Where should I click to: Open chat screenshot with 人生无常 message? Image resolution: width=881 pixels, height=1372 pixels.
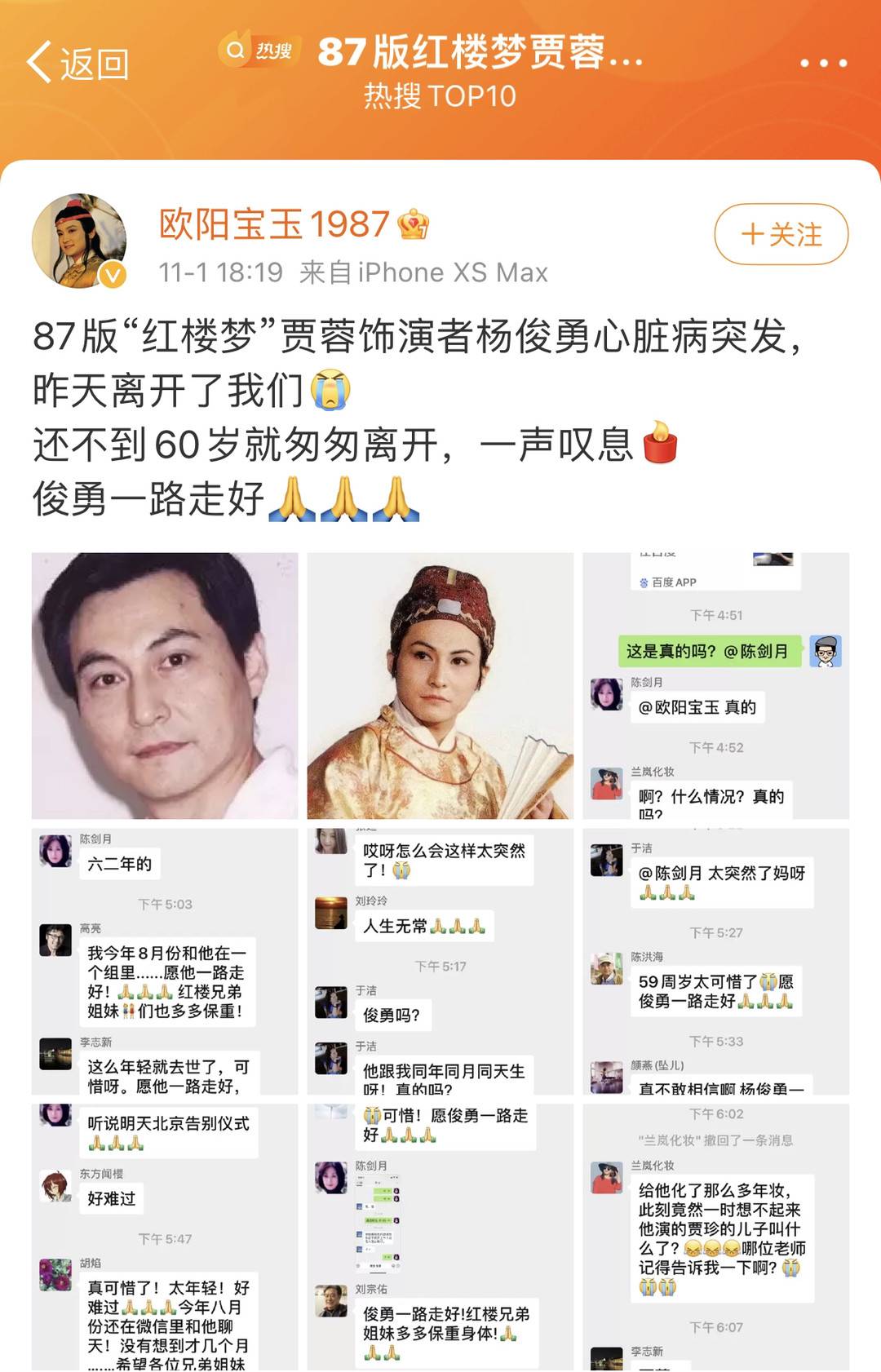coord(440,961)
